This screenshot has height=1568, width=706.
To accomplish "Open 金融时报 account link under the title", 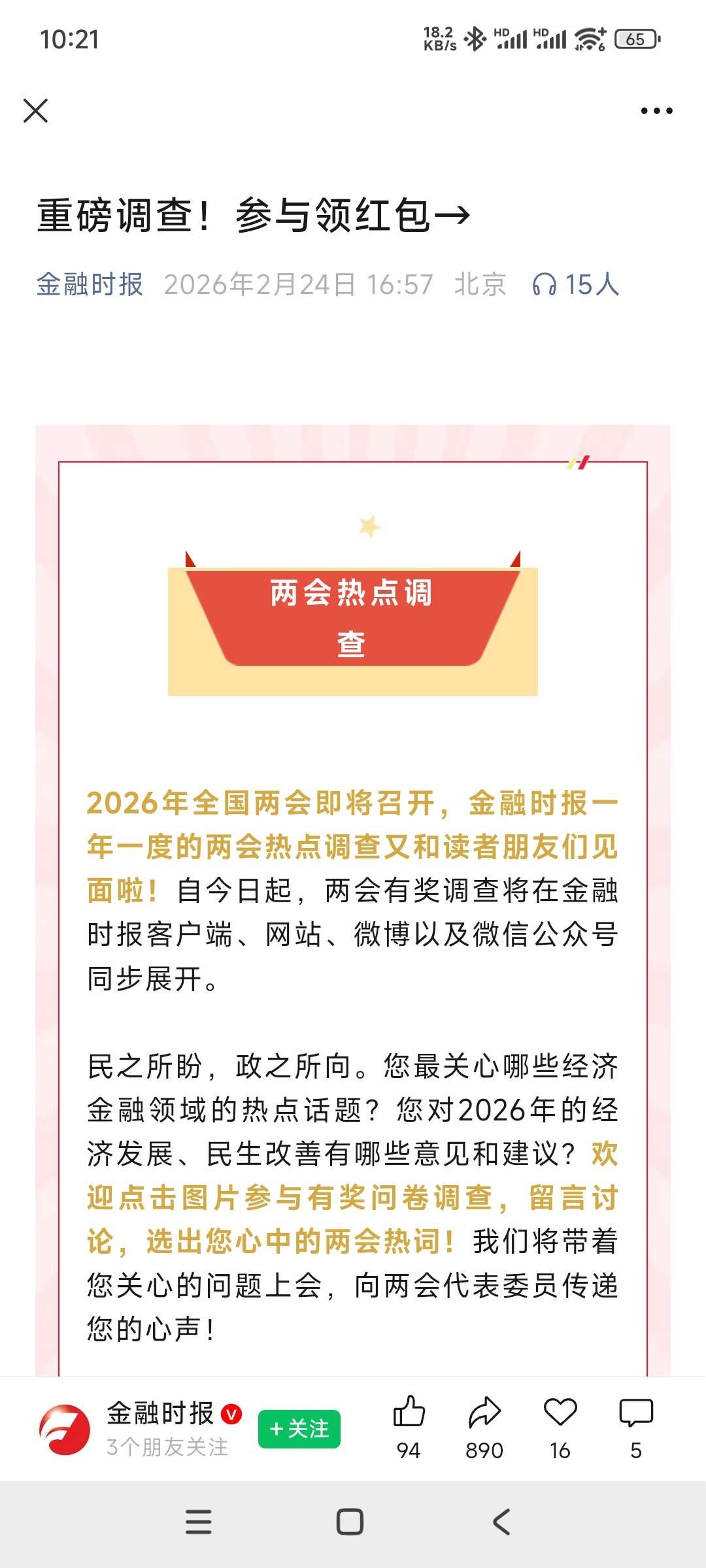I will click(x=90, y=285).
